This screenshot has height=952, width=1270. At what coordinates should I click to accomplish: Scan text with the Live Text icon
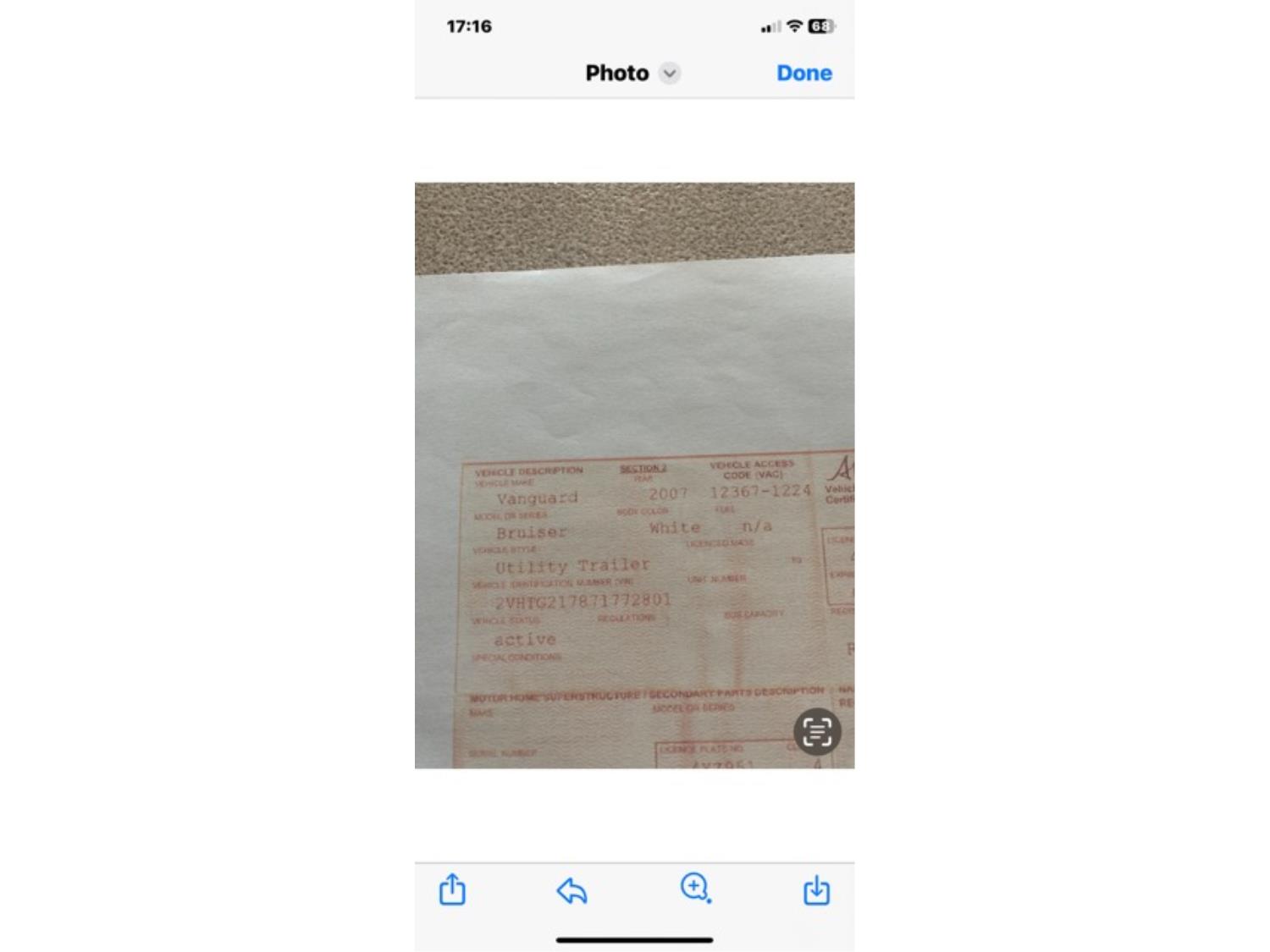[x=816, y=731]
